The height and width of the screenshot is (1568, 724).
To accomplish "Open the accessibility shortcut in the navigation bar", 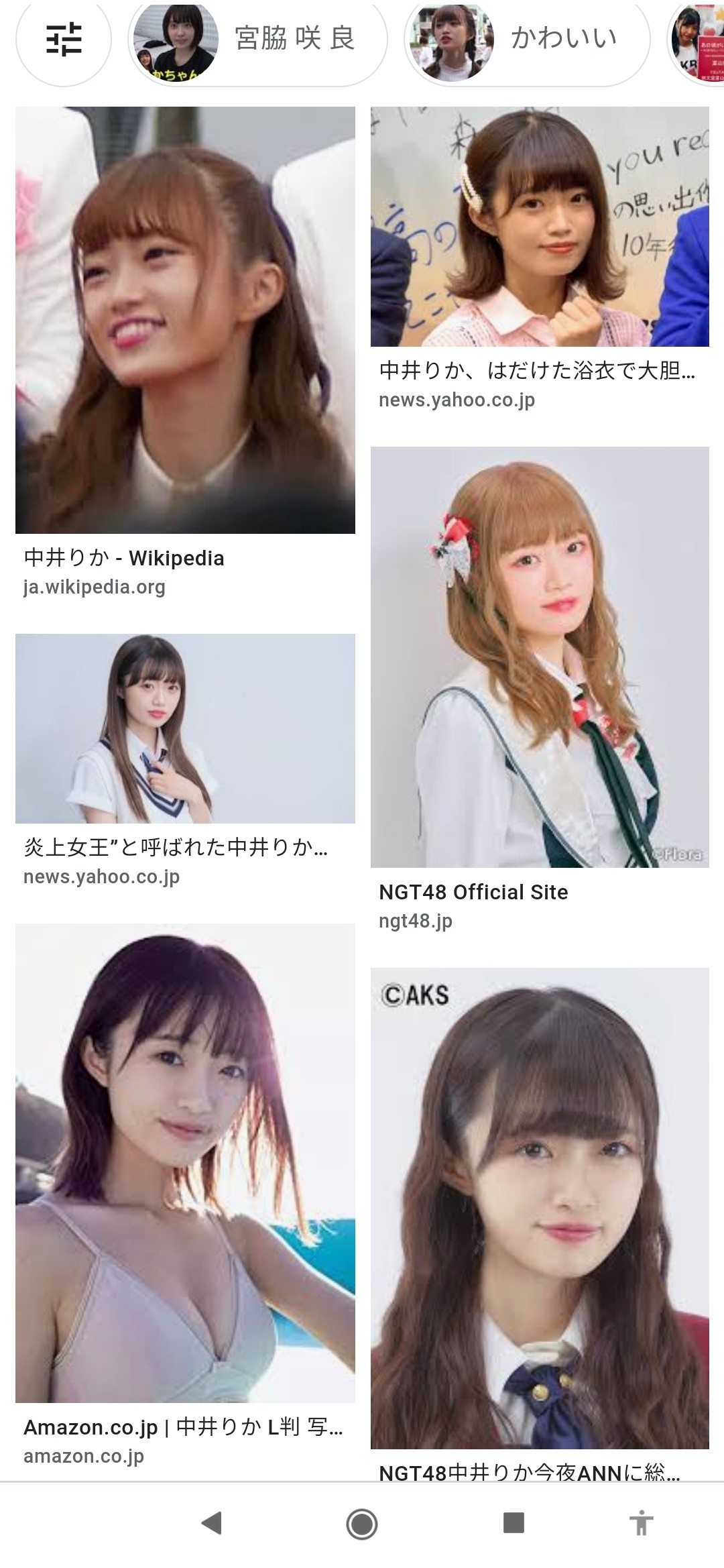I will 642,1523.
